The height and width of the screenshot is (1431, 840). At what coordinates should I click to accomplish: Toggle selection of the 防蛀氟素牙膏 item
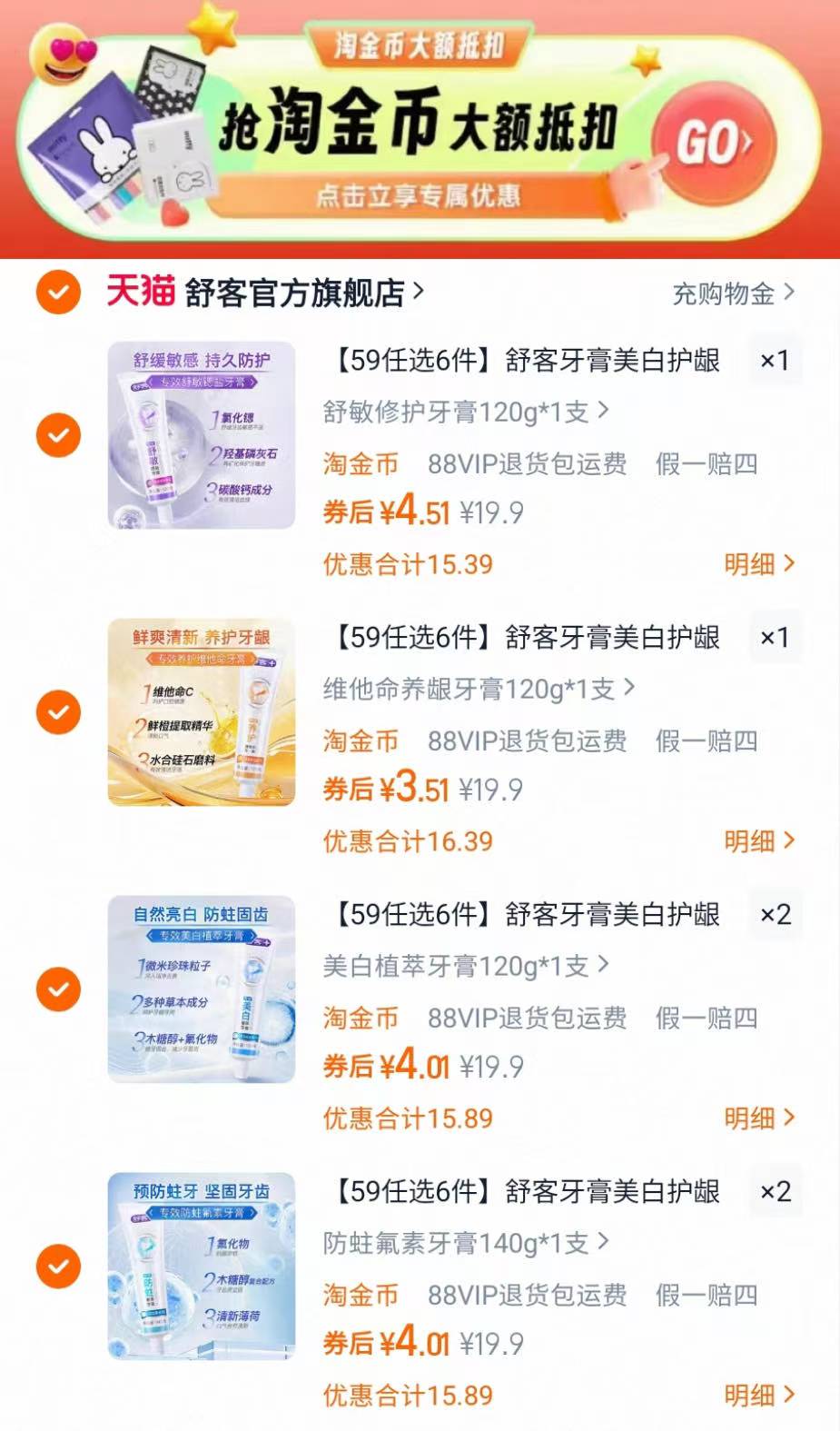[x=56, y=1267]
